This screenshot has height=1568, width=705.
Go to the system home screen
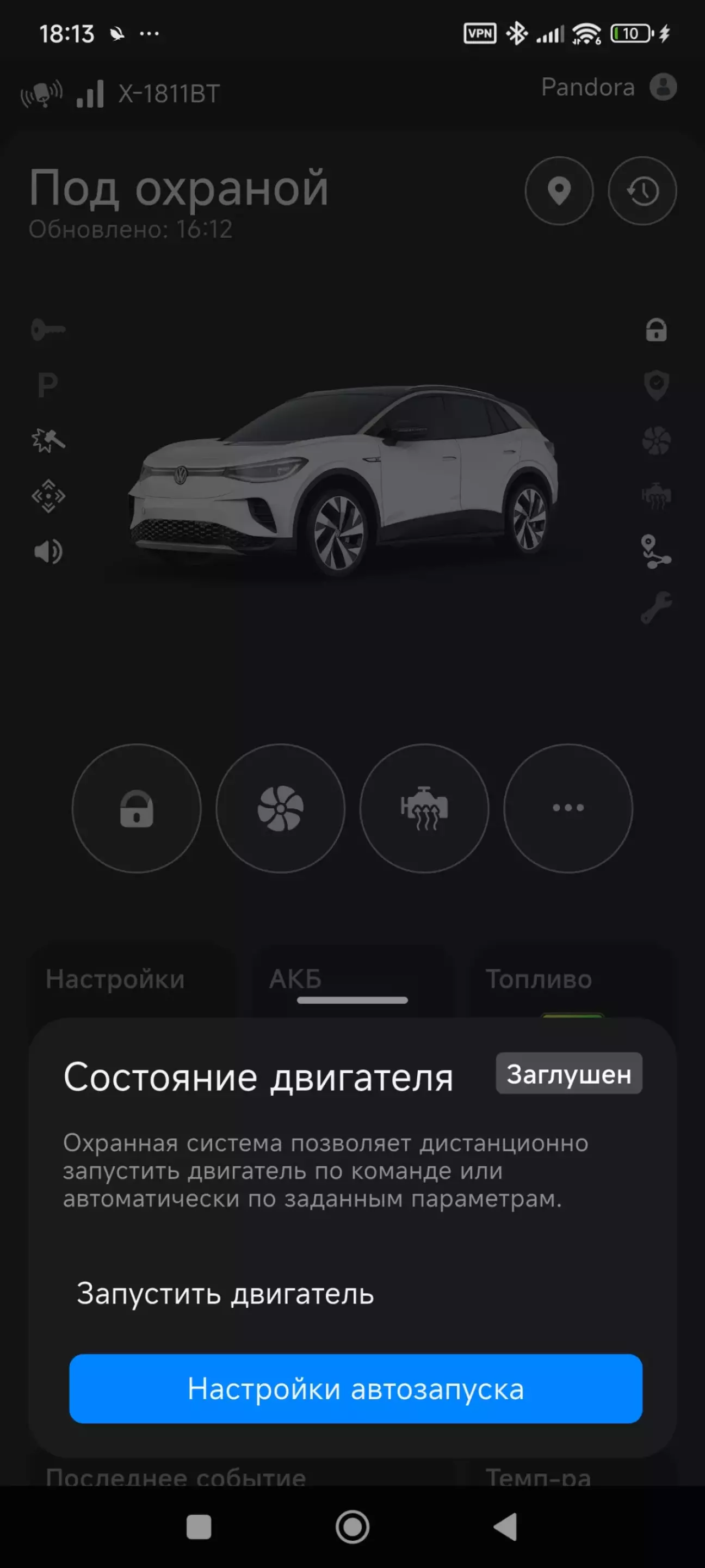(352, 1527)
